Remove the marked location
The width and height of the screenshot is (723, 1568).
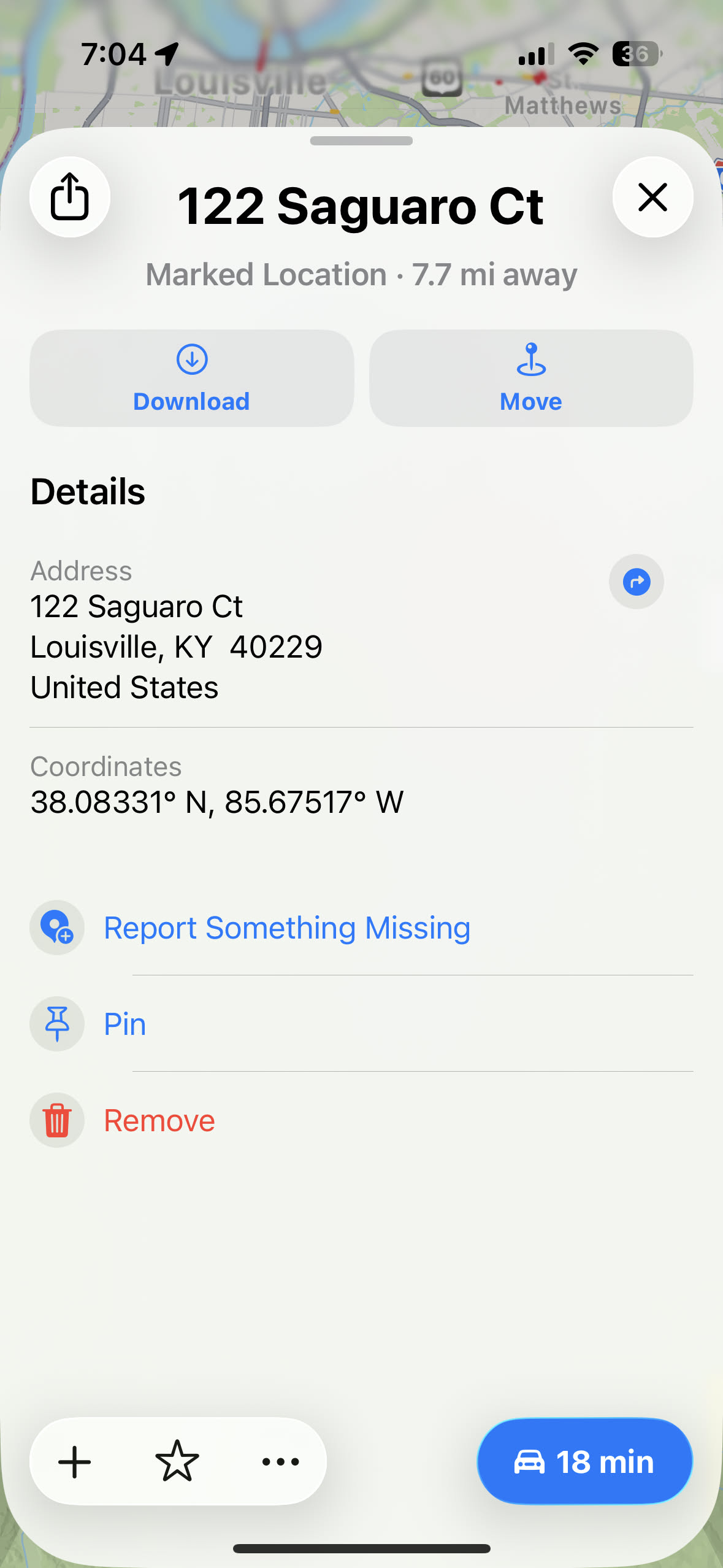pos(159,1120)
